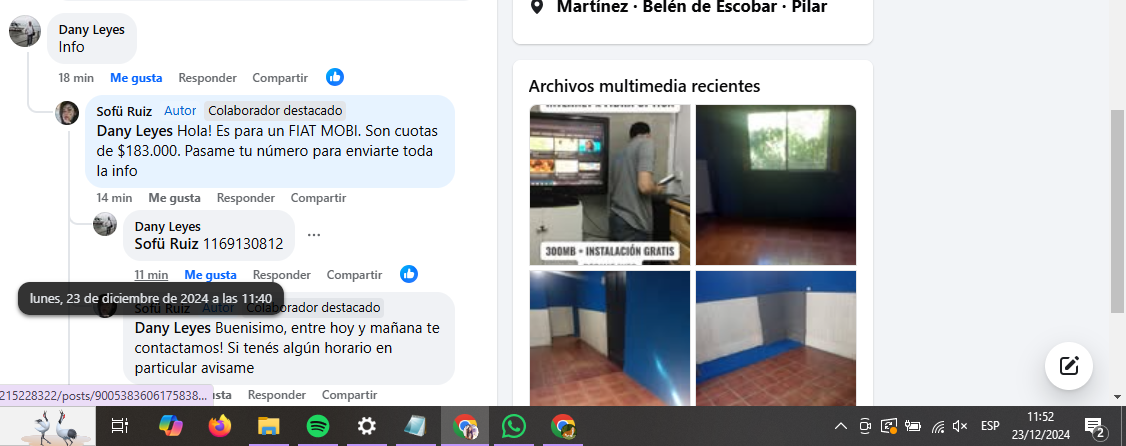The height and width of the screenshot is (446, 1126).
Task: Open the dark room with window photo
Action: point(775,185)
